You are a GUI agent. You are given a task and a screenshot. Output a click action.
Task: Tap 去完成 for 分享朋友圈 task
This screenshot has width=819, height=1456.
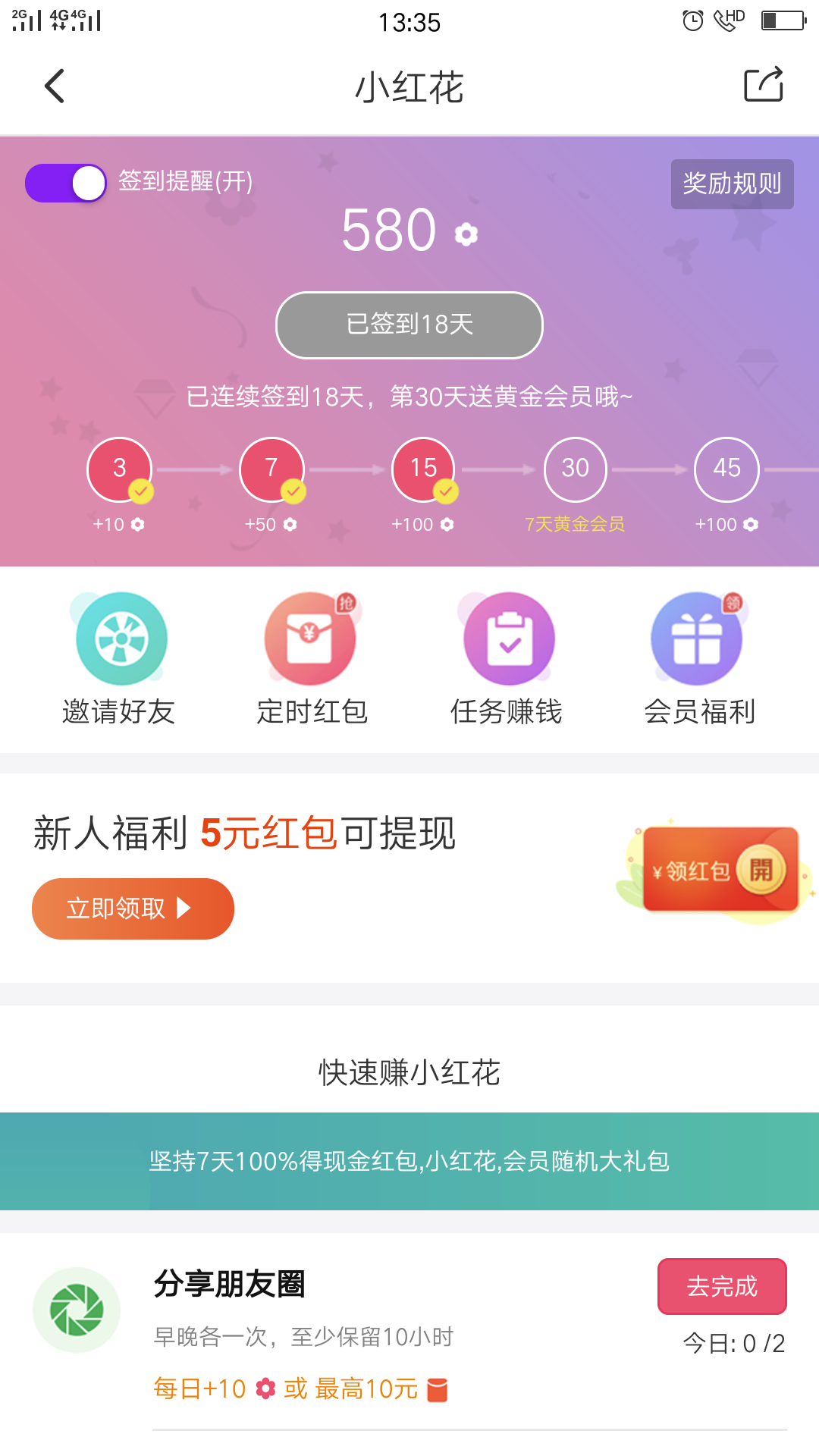(721, 1286)
